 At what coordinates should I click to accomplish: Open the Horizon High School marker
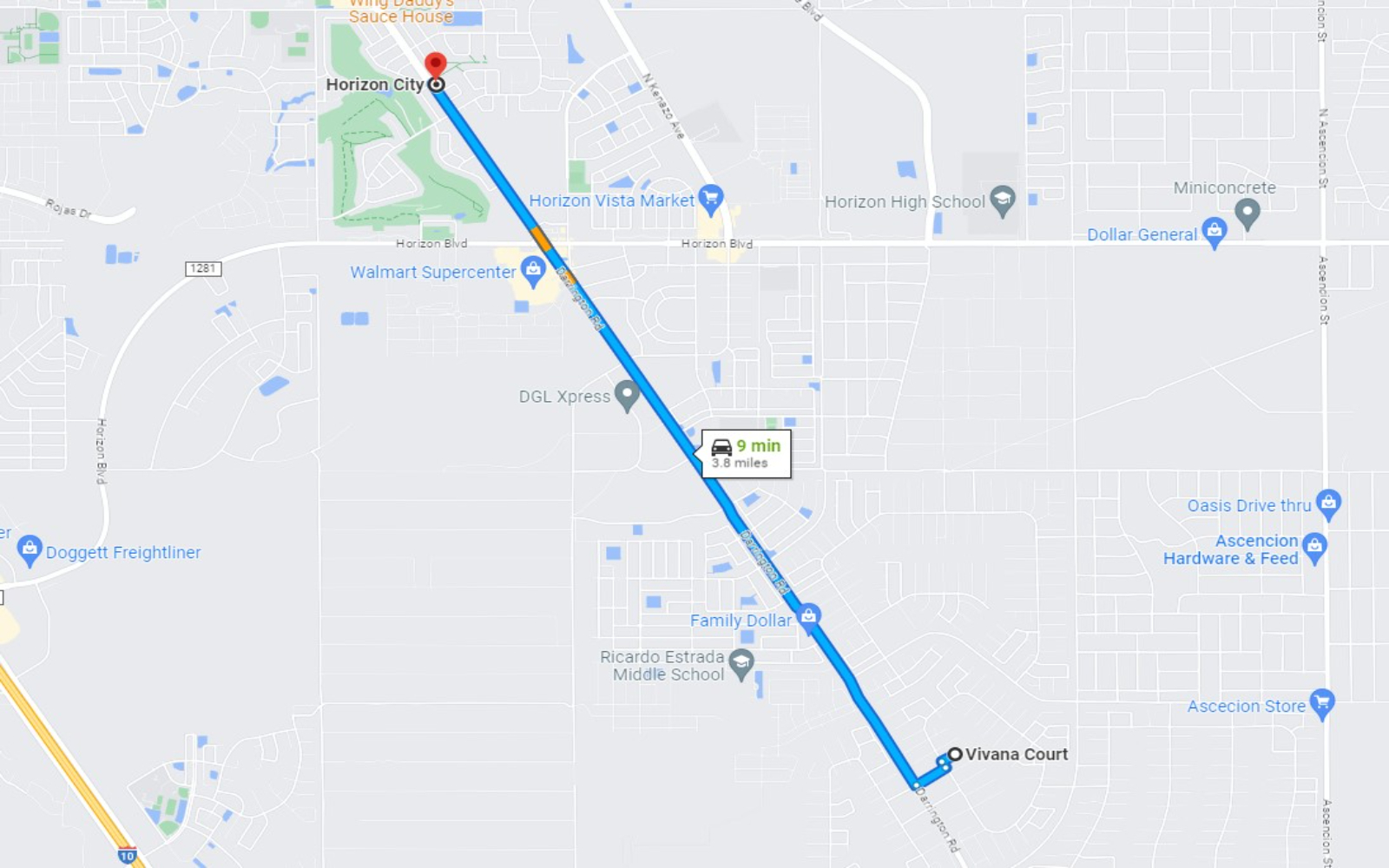[1002, 201]
